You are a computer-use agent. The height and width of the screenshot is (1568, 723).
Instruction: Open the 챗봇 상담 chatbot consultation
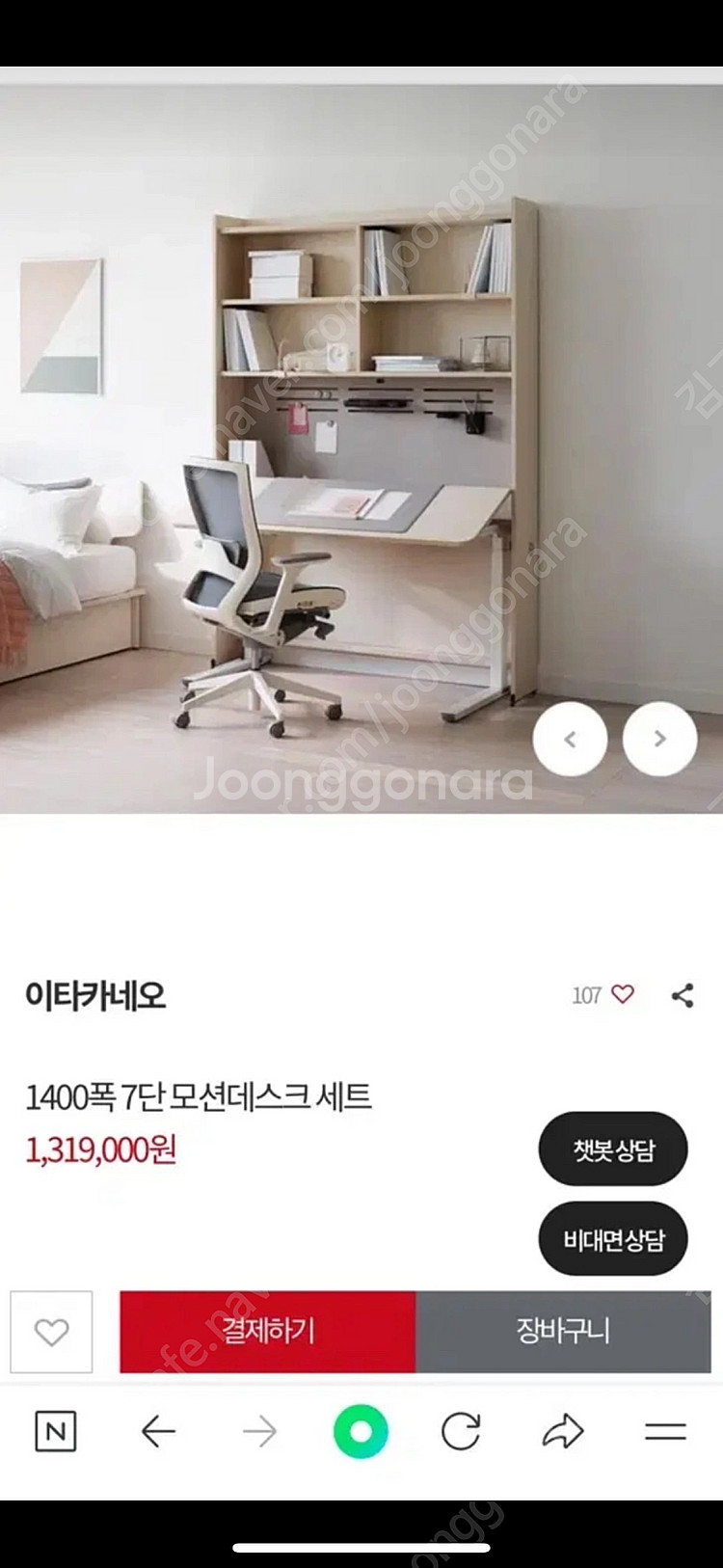pyautogui.click(x=612, y=1149)
